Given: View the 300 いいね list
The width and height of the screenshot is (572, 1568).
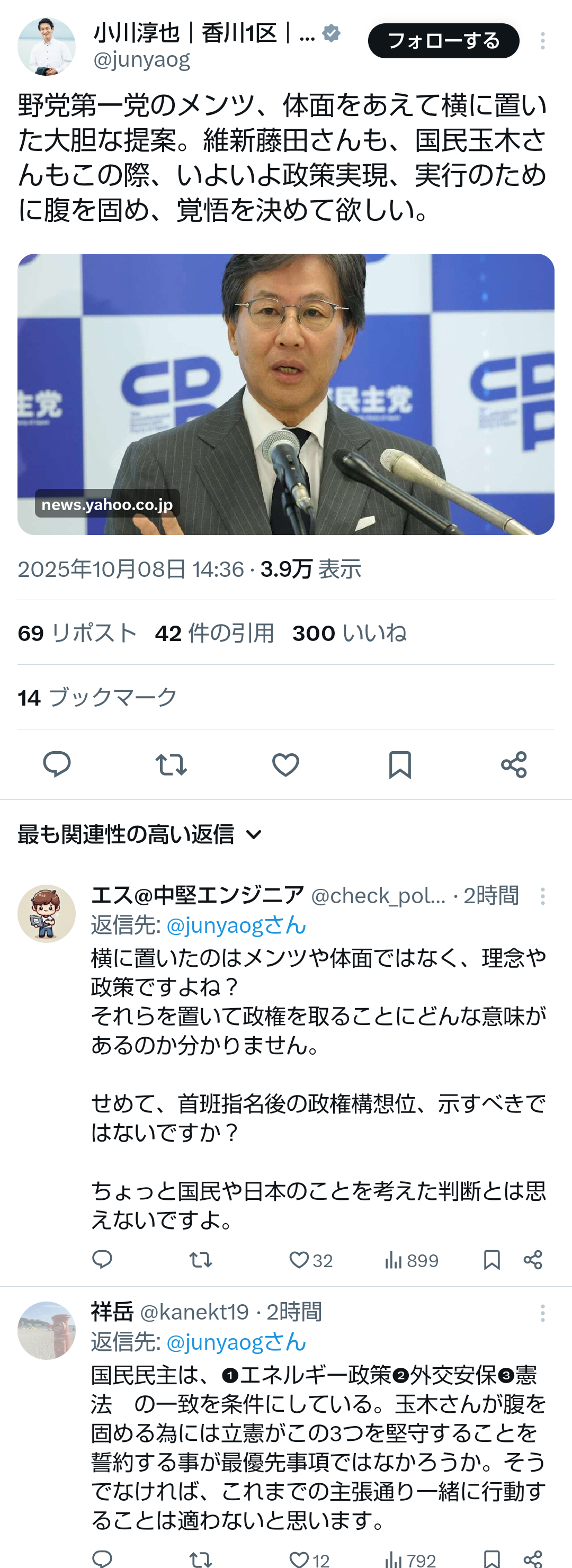Looking at the screenshot, I should [x=349, y=633].
